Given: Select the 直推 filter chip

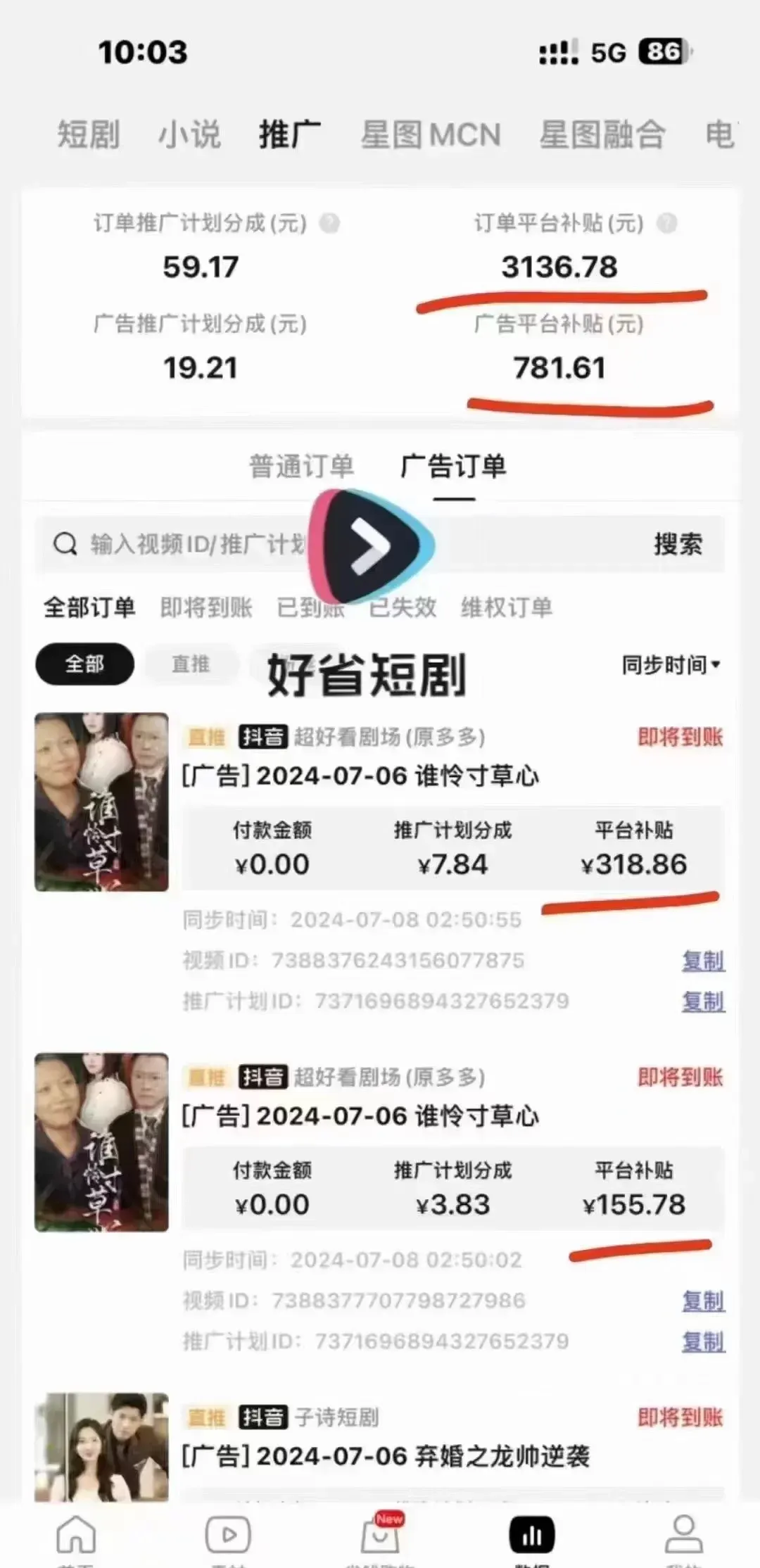Looking at the screenshot, I should (x=191, y=664).
